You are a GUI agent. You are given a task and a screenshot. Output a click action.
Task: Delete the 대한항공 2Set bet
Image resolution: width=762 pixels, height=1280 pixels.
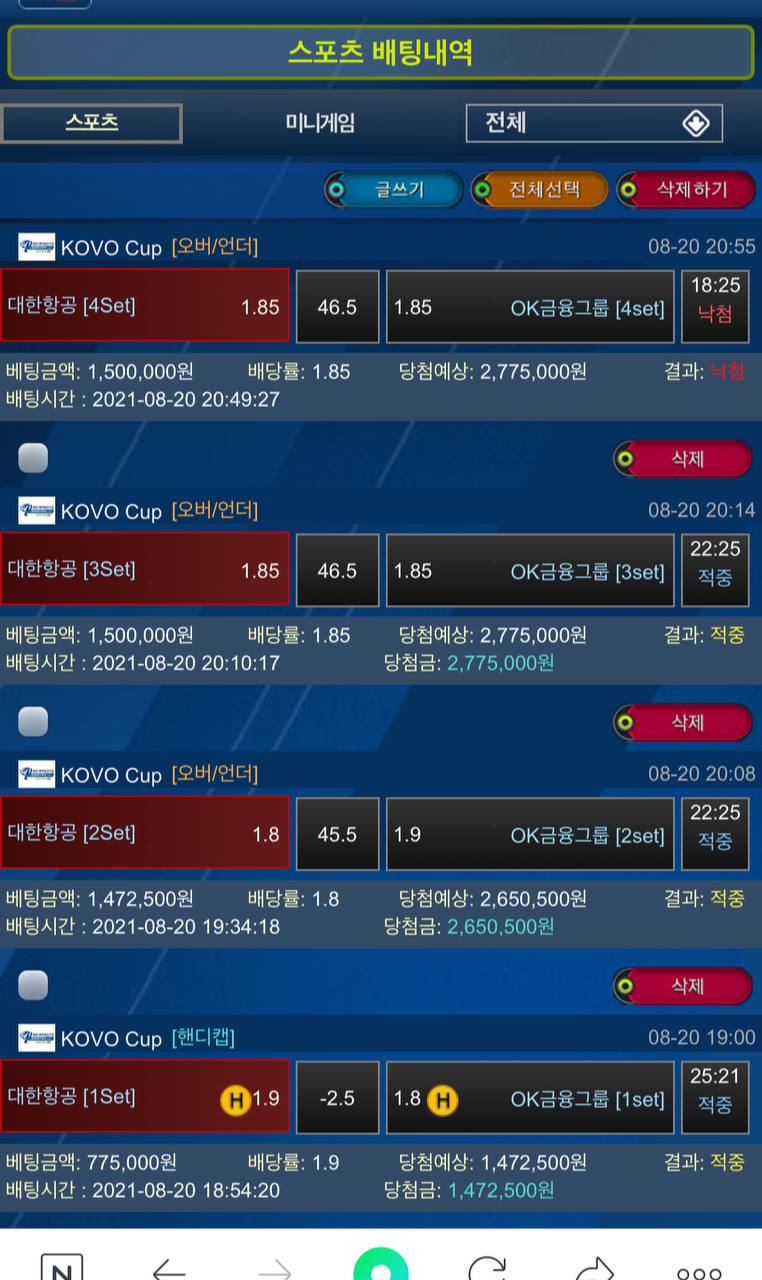(683, 986)
